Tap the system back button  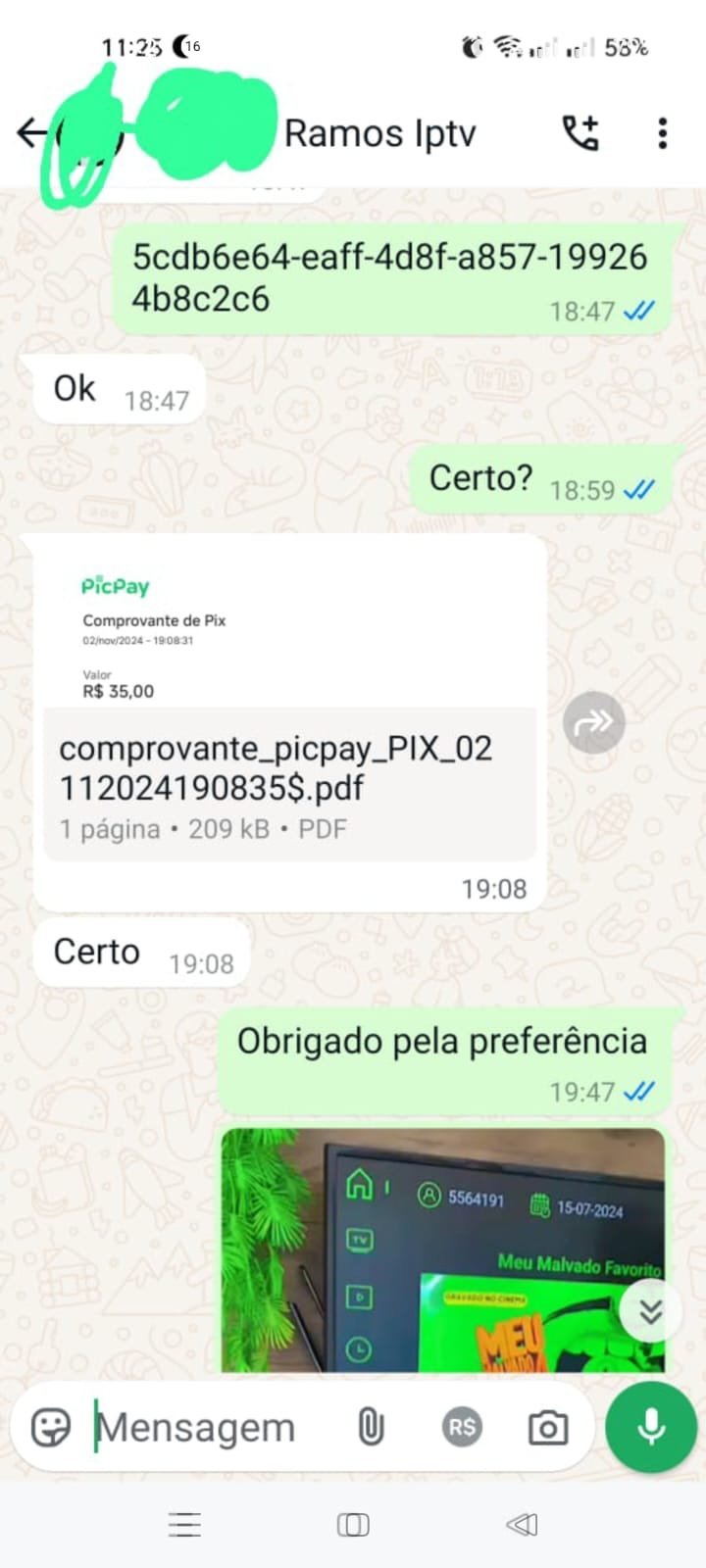(522, 1524)
